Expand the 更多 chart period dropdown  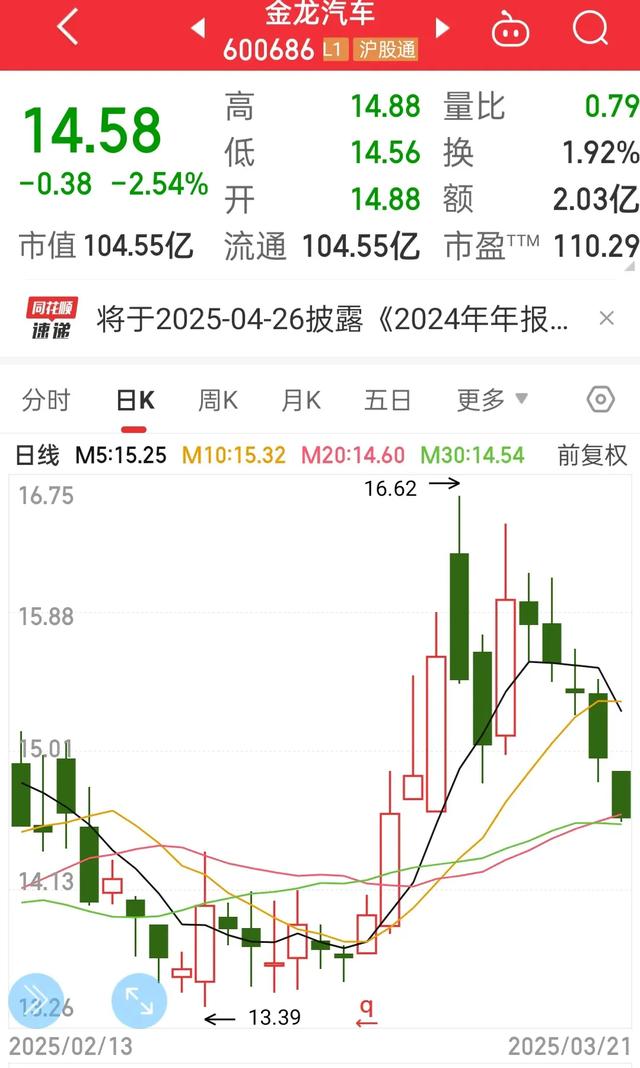tap(492, 400)
